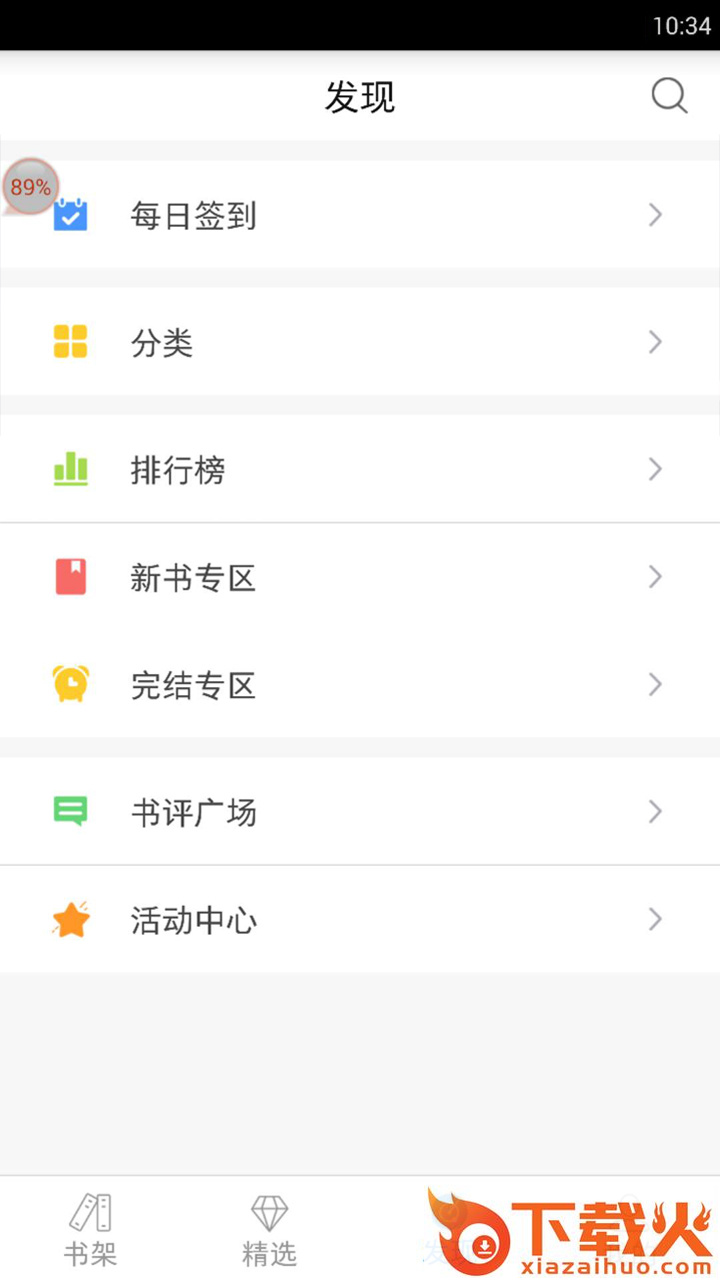Open the 活动中心 activity center row

(360, 919)
